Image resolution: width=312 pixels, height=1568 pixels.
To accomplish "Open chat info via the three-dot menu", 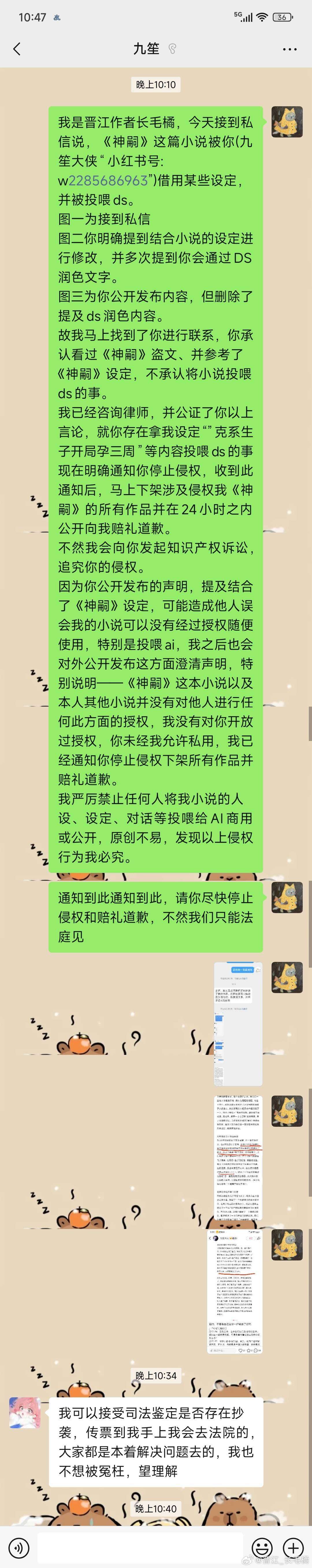I will coord(290,49).
